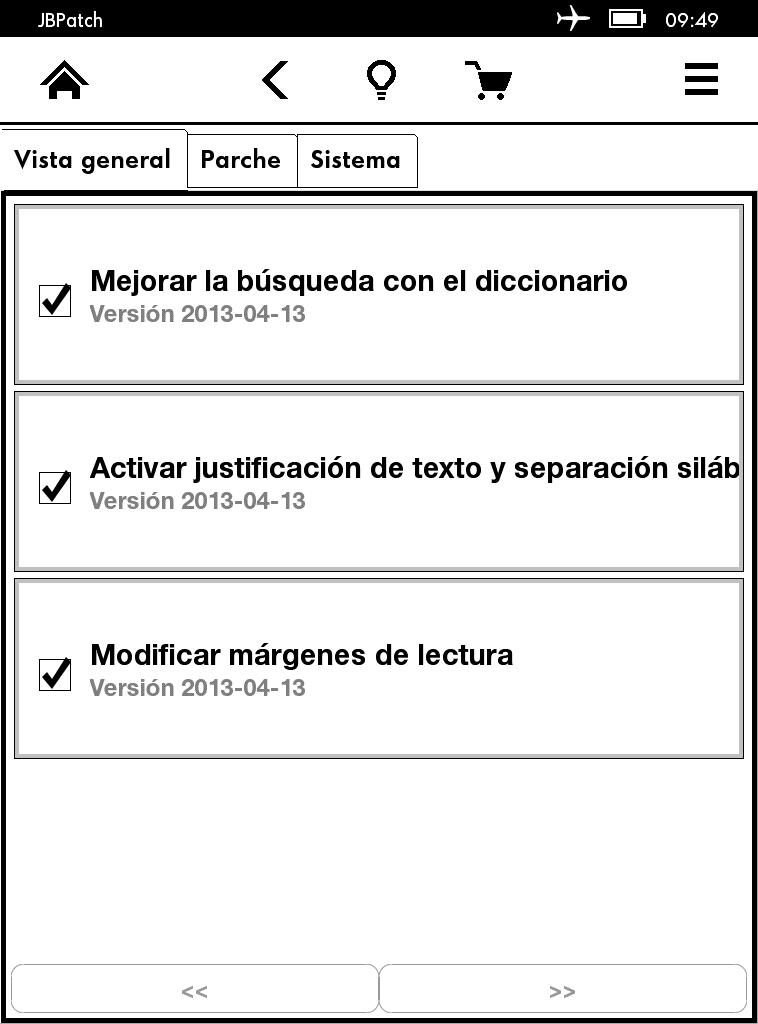The image size is (758, 1024).
Task: Open the store cart icon
Action: coord(488,80)
